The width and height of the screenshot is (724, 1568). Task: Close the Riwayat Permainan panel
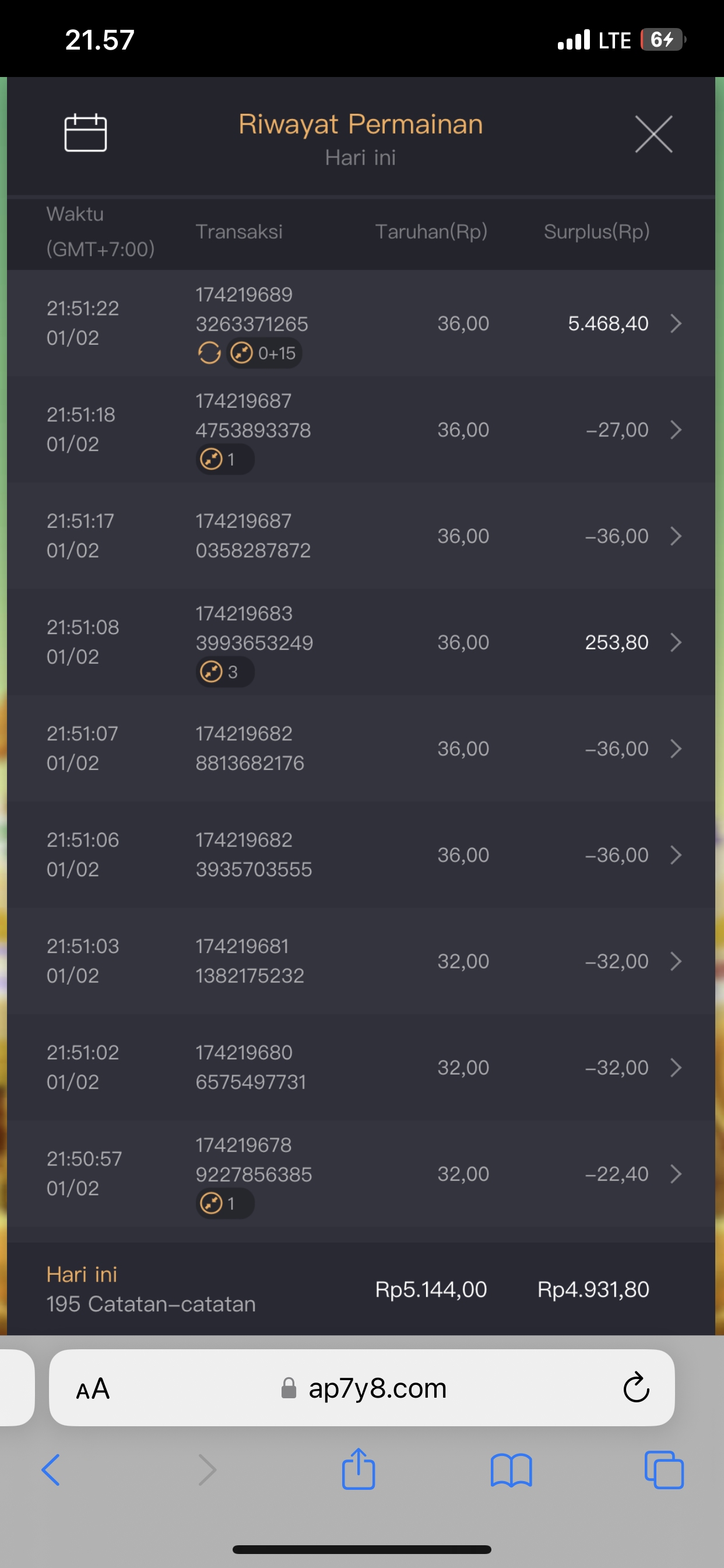[653, 134]
